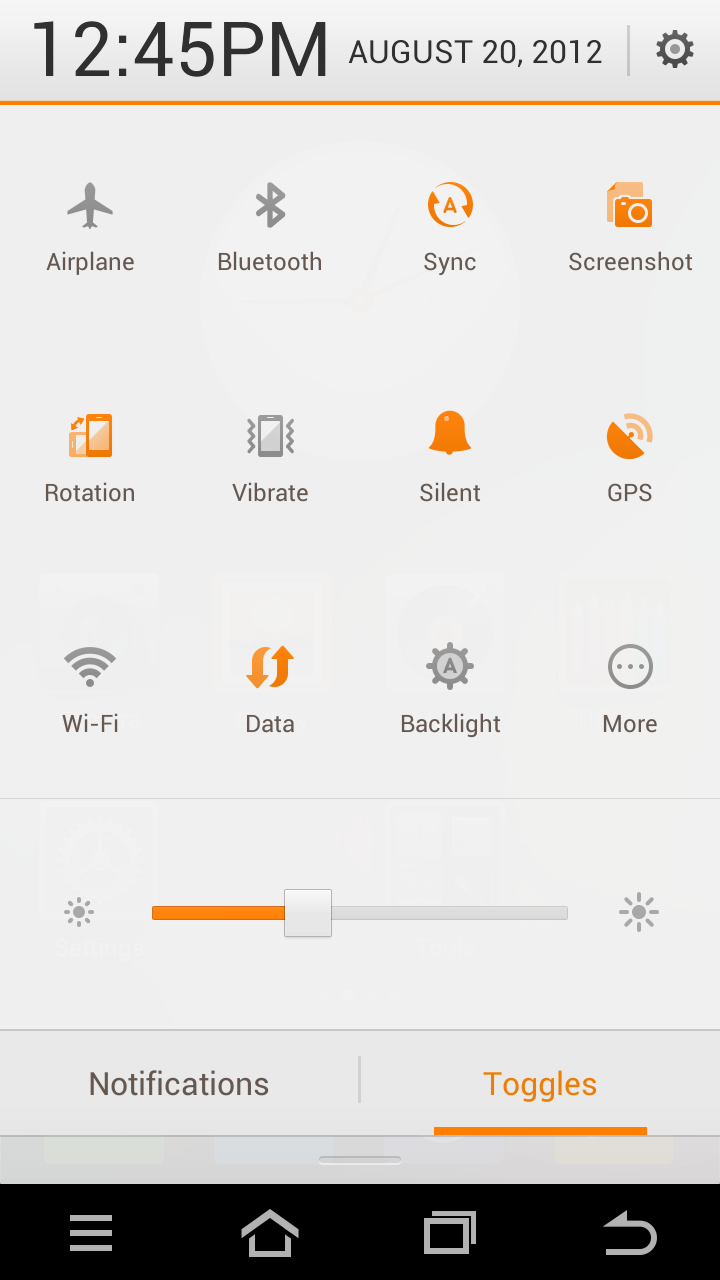
Task: Set brightness to maximum on the slider
Action: tap(565, 913)
